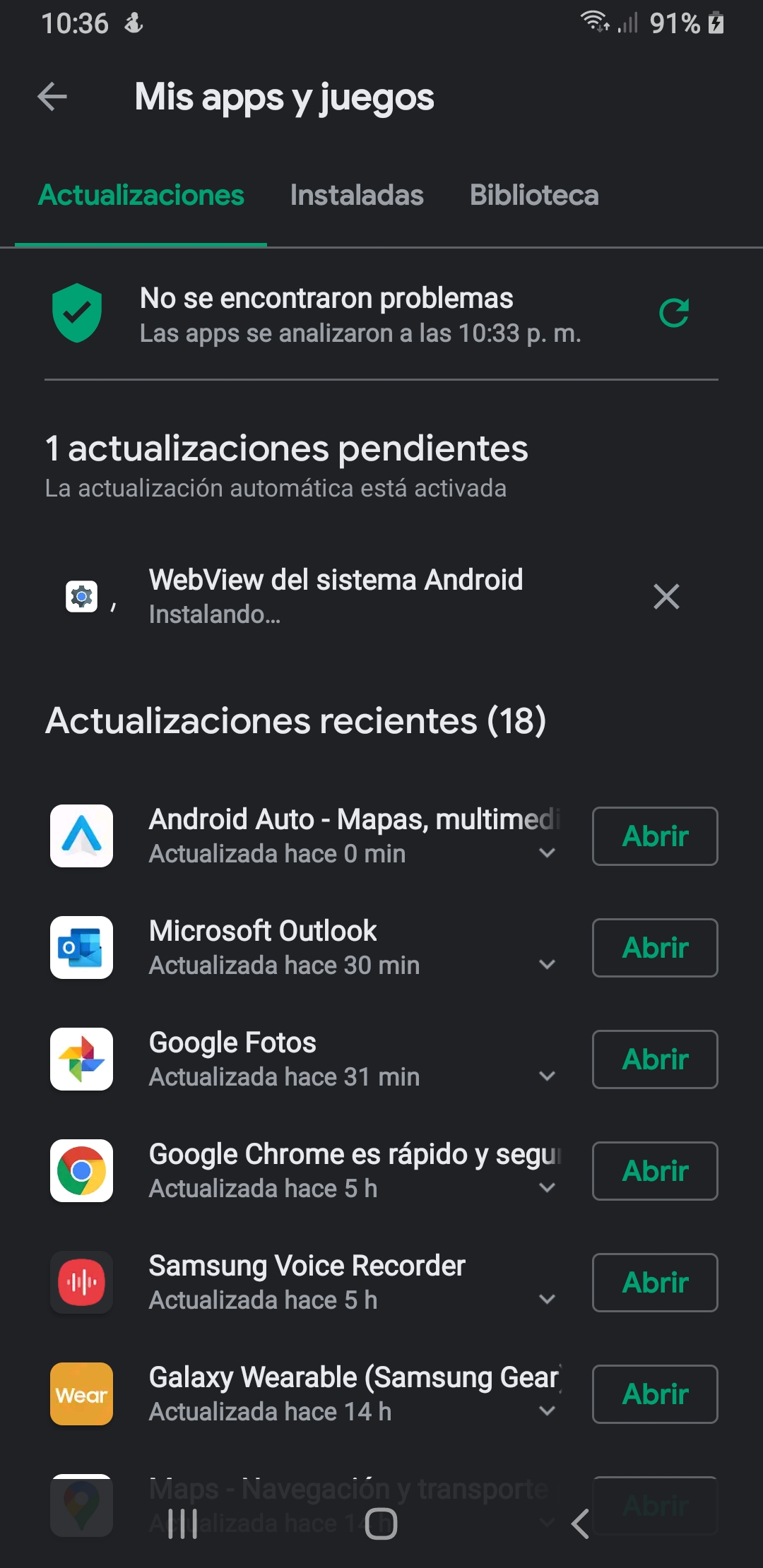Select the Actualizaciones tab
The width and height of the screenshot is (763, 1568).
(141, 196)
